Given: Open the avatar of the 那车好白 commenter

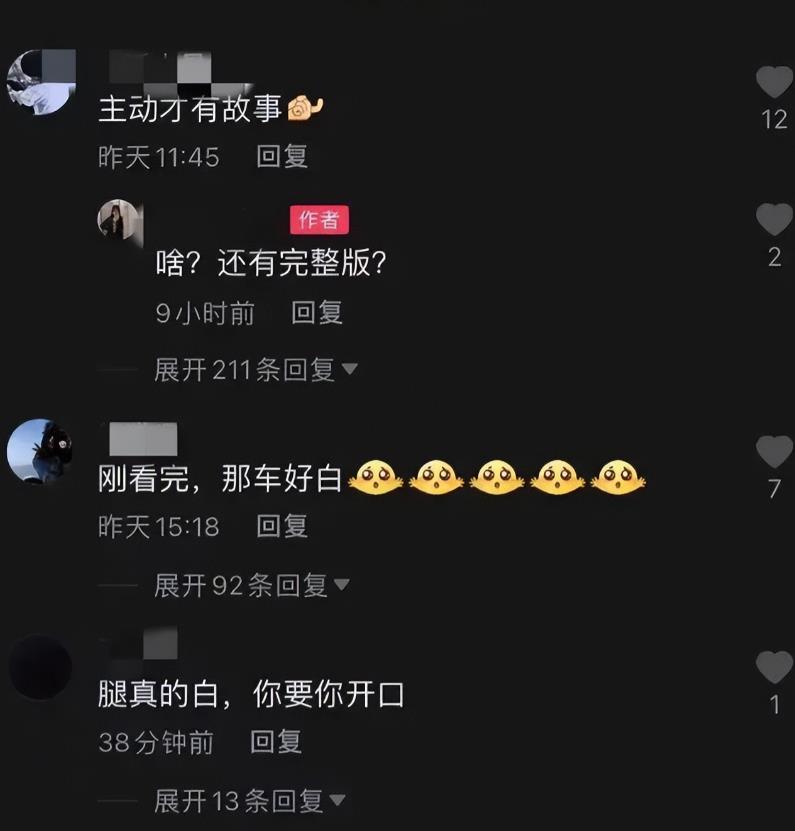Looking at the screenshot, I should coord(39,451).
